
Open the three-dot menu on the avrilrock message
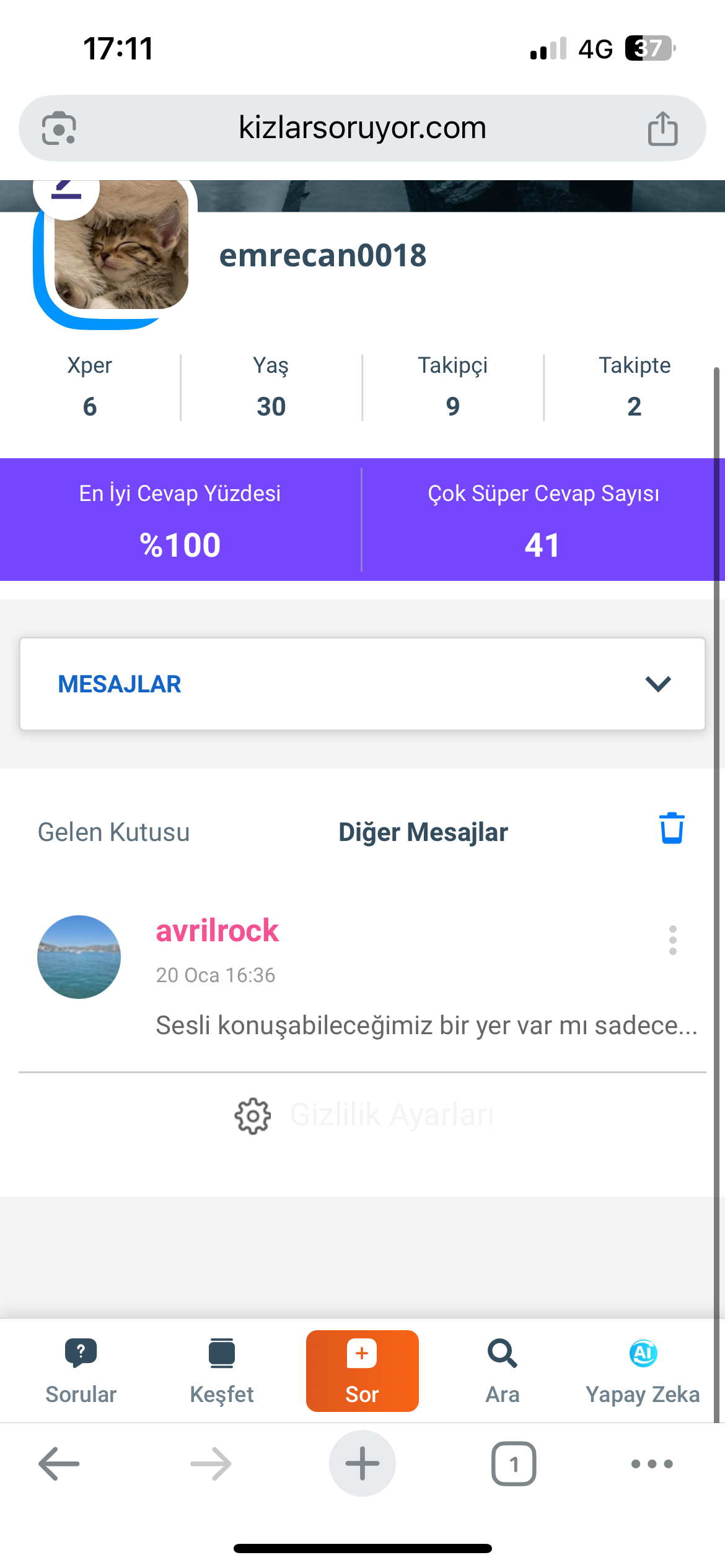673,941
